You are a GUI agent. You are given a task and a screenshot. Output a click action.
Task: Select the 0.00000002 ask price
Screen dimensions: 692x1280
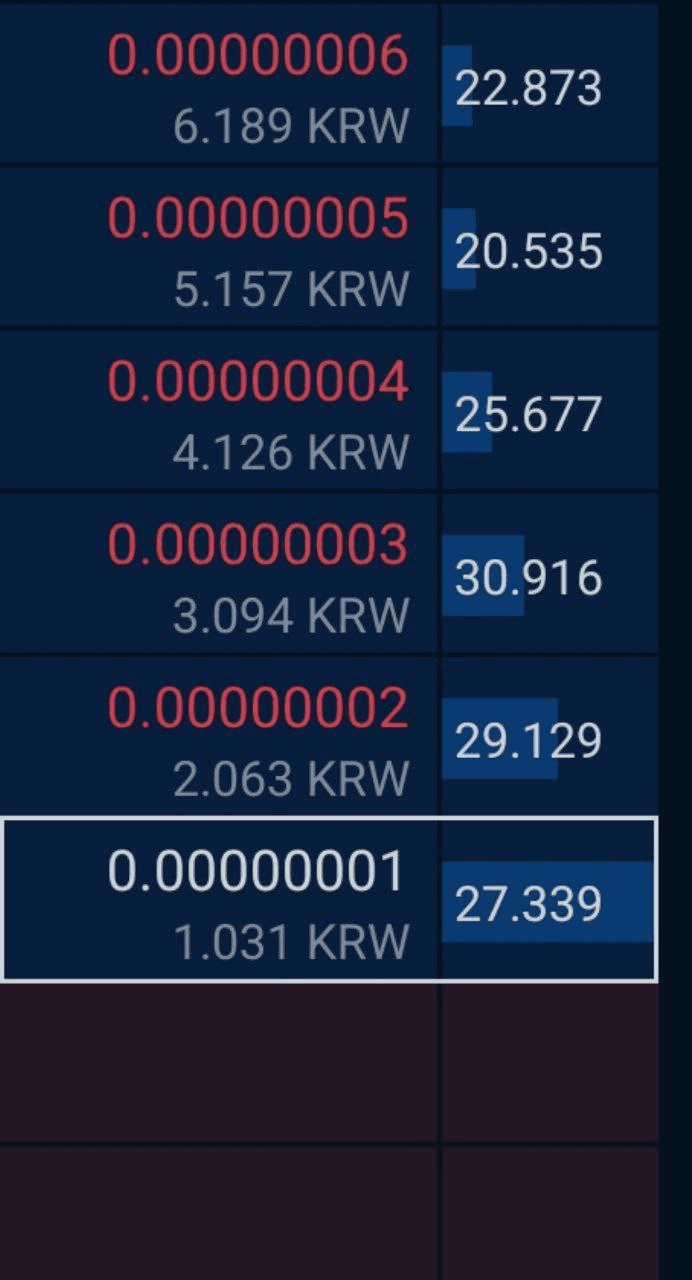(257, 710)
